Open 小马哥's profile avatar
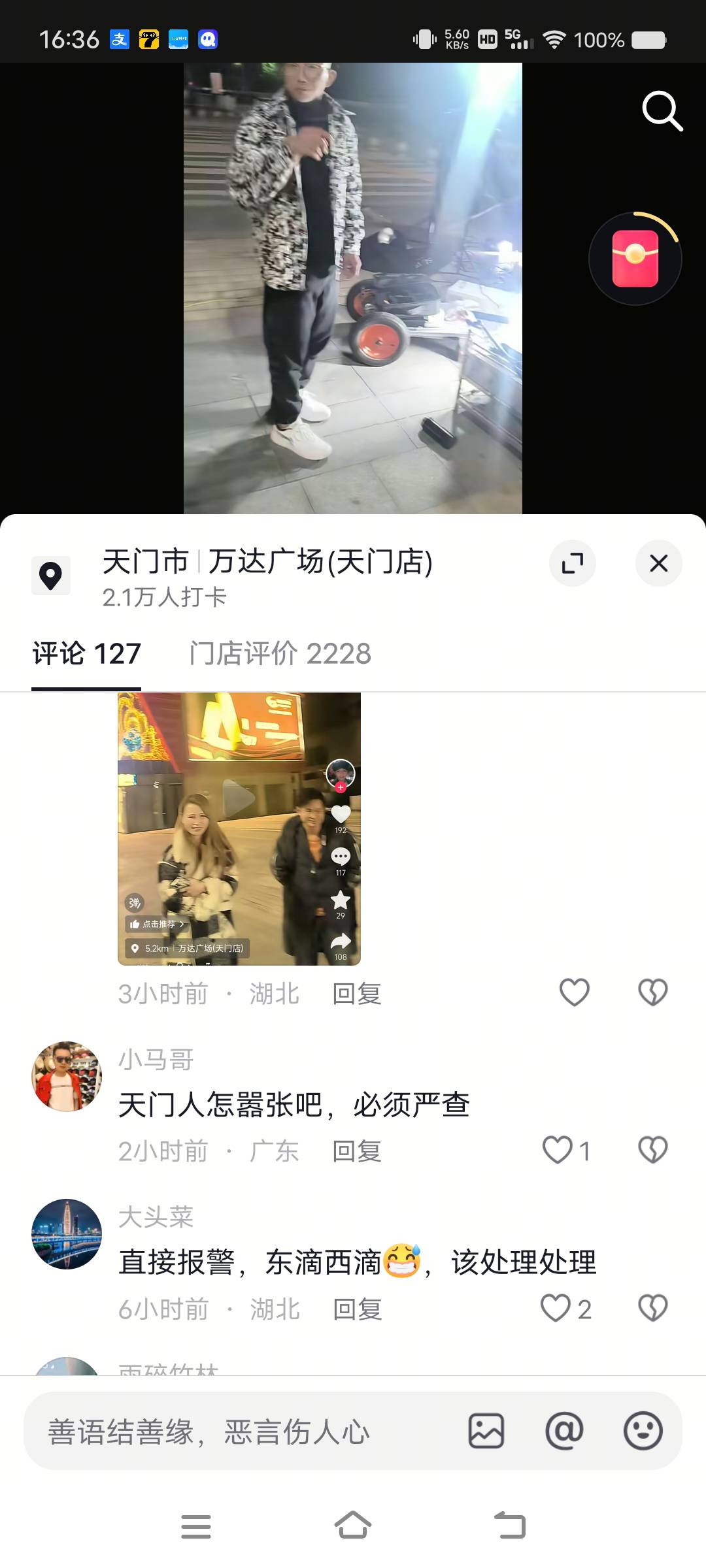Viewport: 706px width, 1568px height. click(67, 1076)
